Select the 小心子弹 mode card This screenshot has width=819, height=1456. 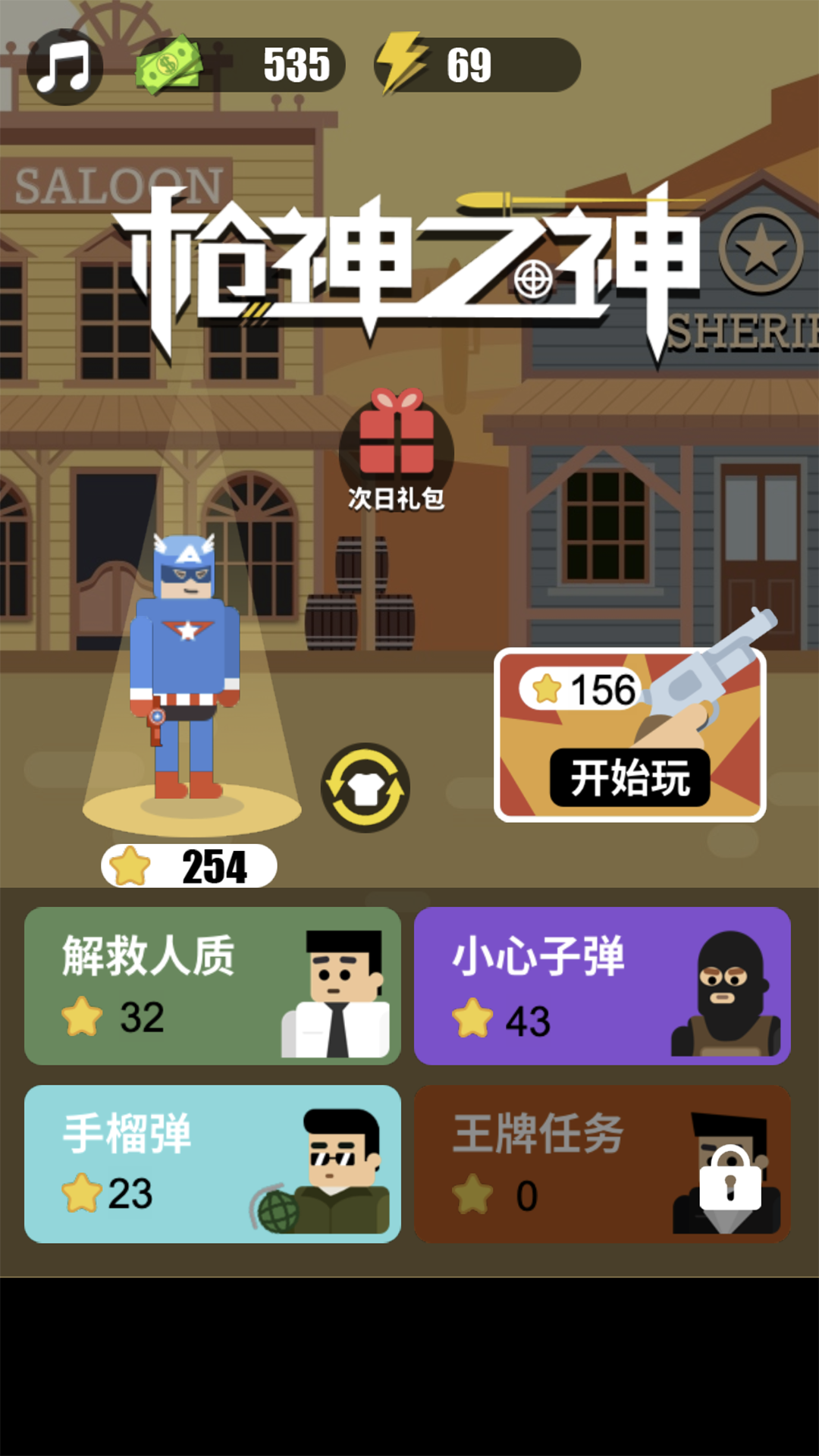602,985
